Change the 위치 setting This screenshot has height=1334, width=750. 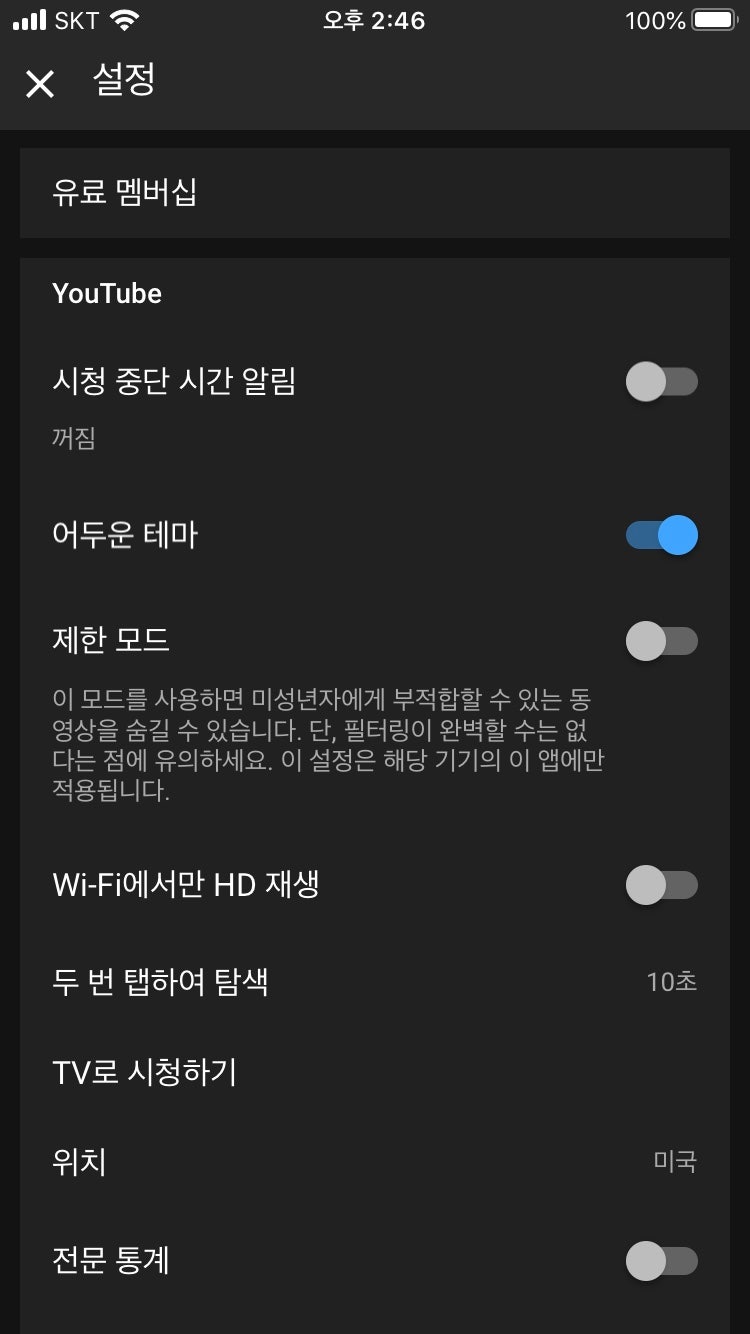374,1162
